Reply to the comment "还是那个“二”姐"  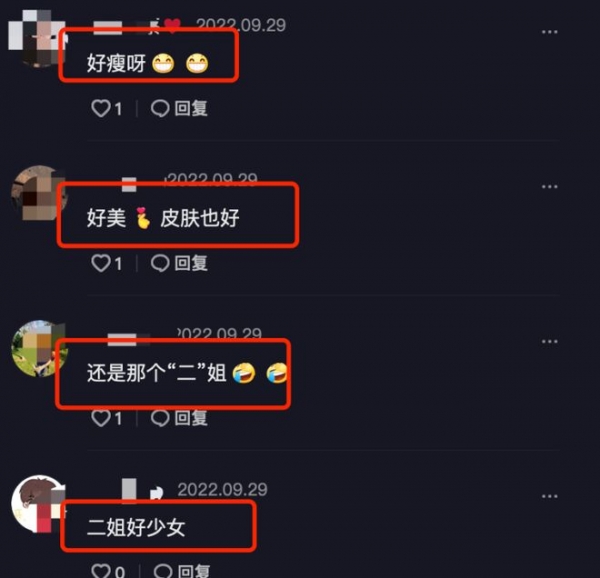click(180, 418)
